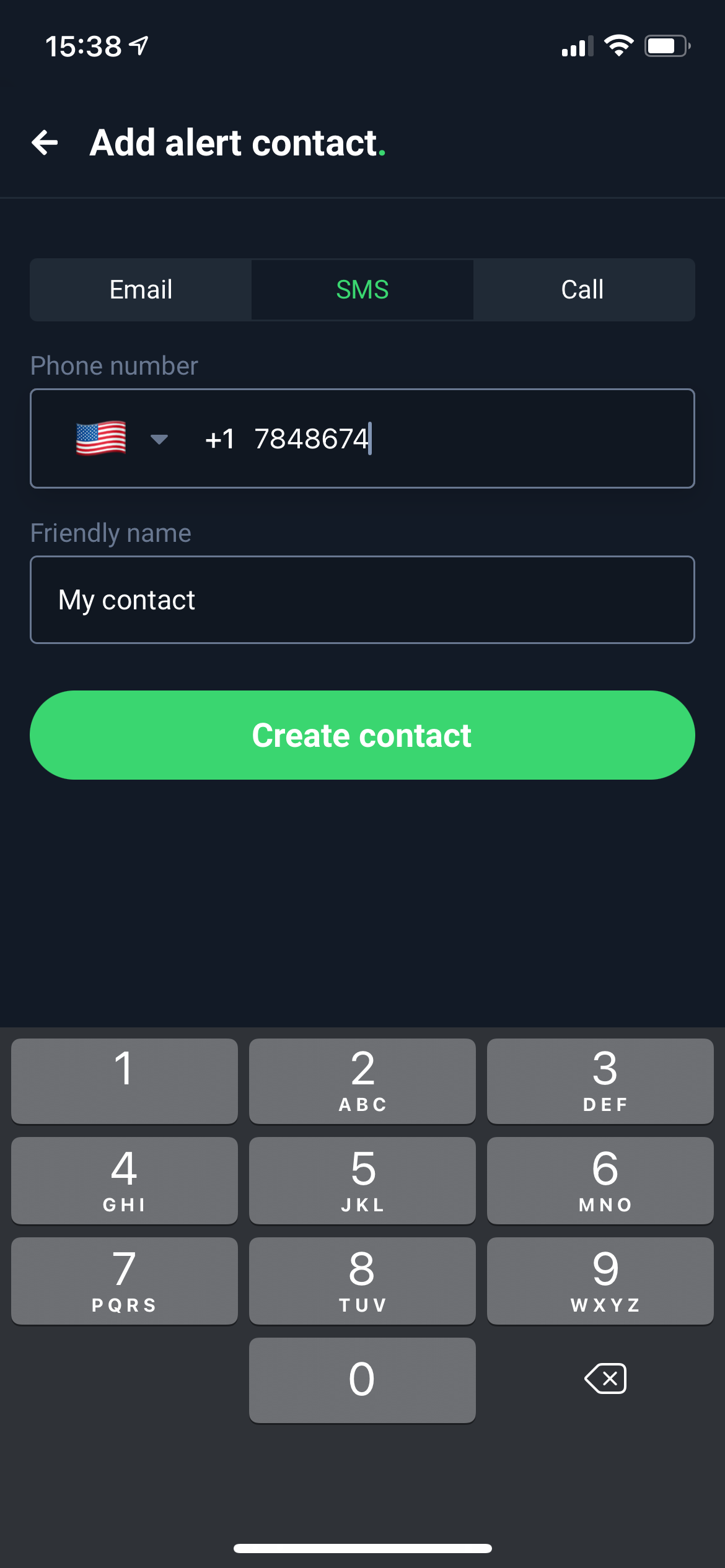The image size is (725, 1568).
Task: Select the SMS tab
Action: (362, 290)
